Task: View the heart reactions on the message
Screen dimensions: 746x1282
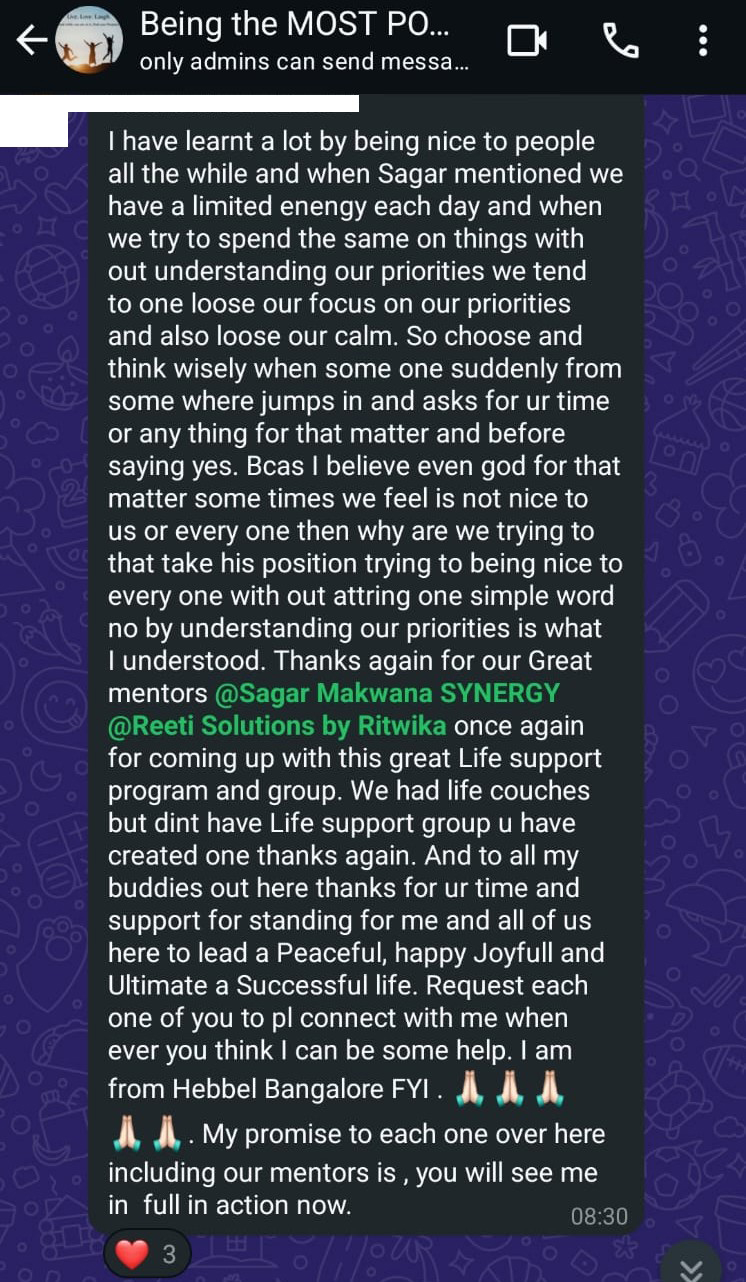Action: pyautogui.click(x=146, y=1254)
